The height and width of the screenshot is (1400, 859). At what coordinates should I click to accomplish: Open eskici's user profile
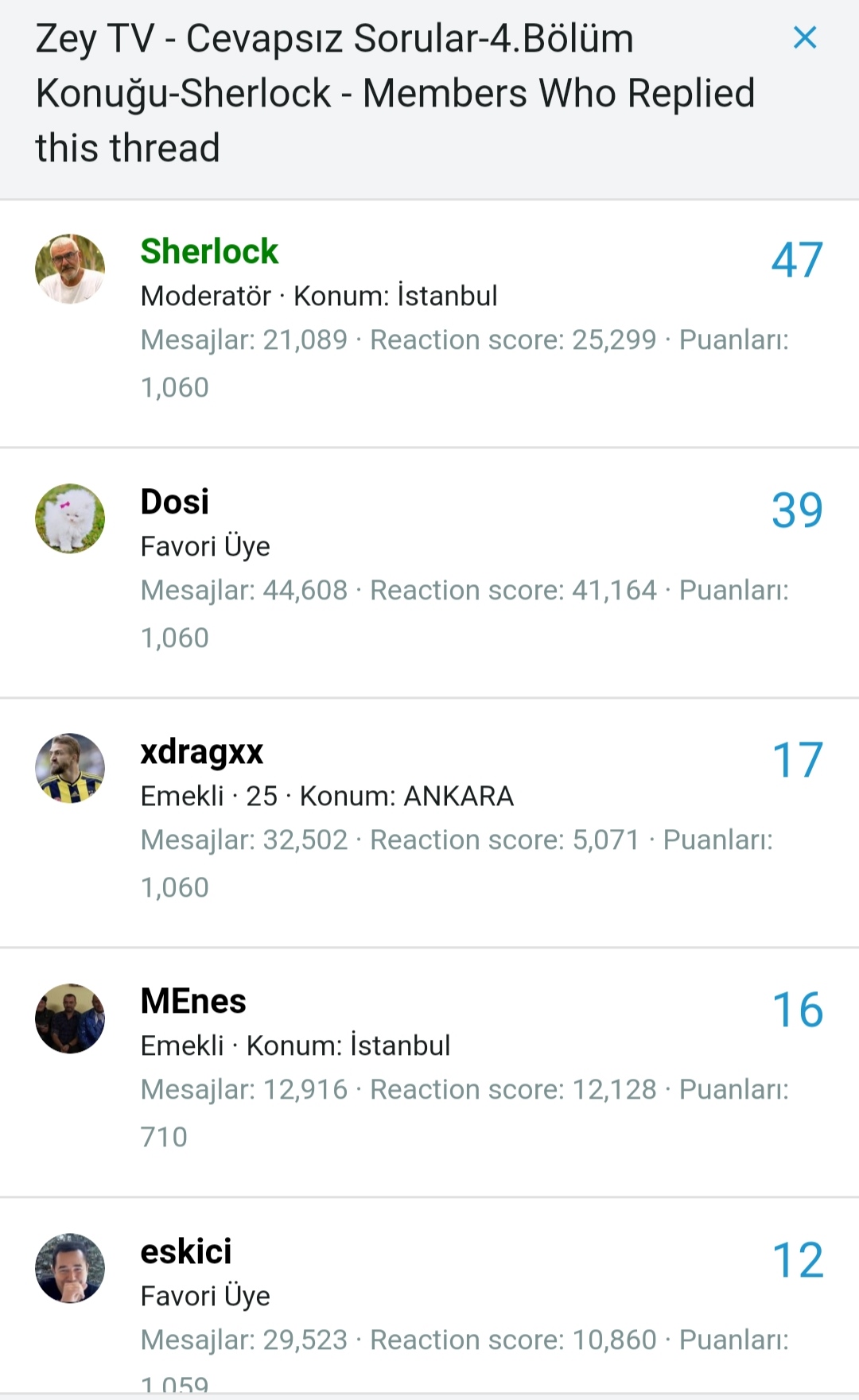click(x=186, y=1252)
